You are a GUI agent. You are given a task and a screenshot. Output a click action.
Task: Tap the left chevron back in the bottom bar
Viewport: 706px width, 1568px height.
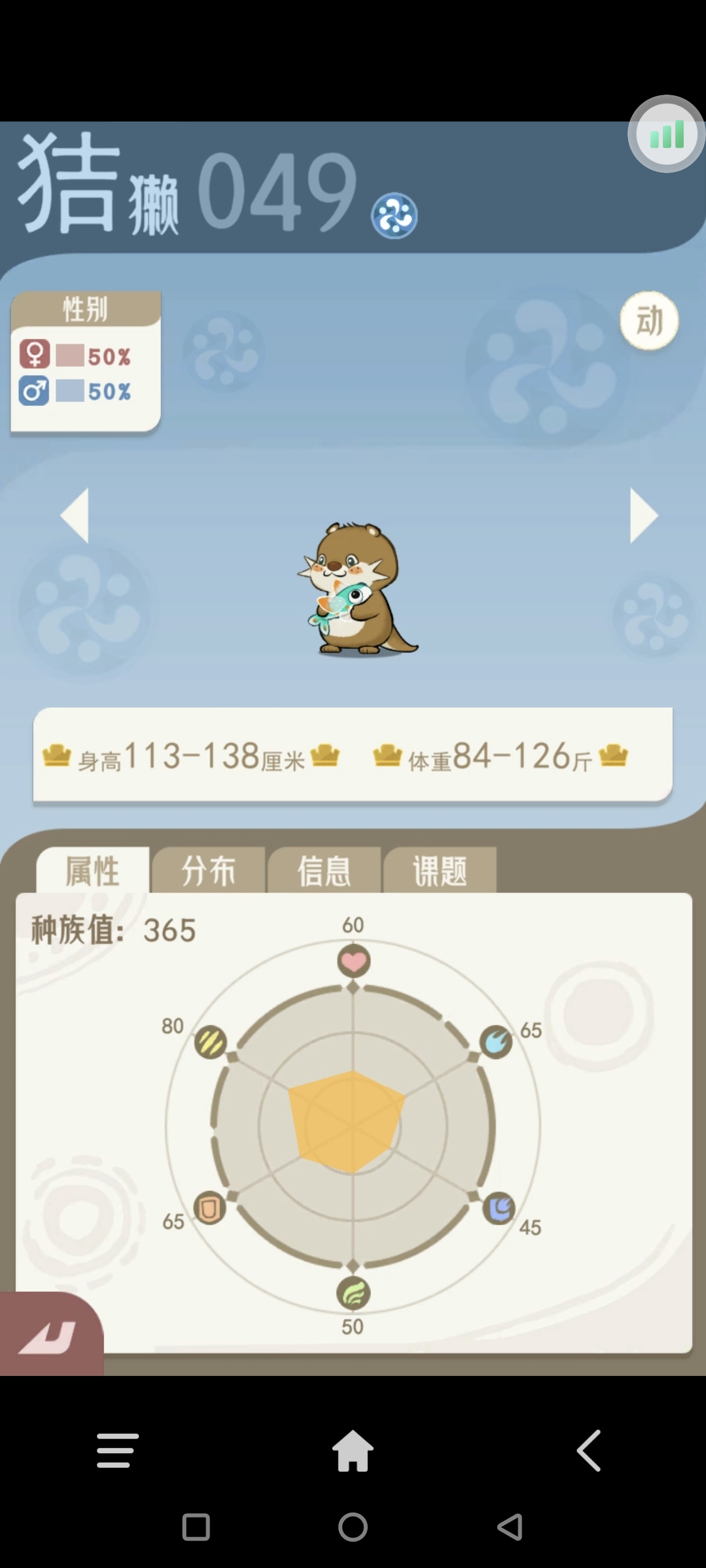coord(588,1451)
